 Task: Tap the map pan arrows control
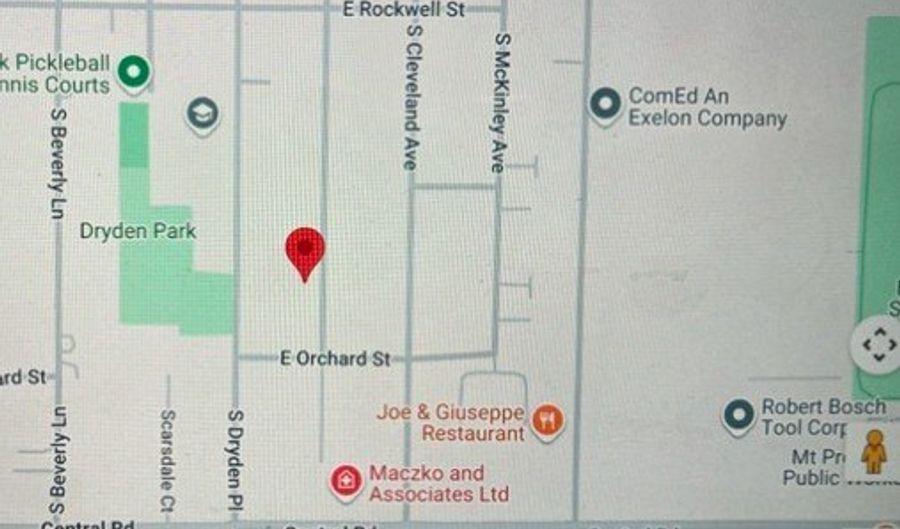[x=877, y=343]
